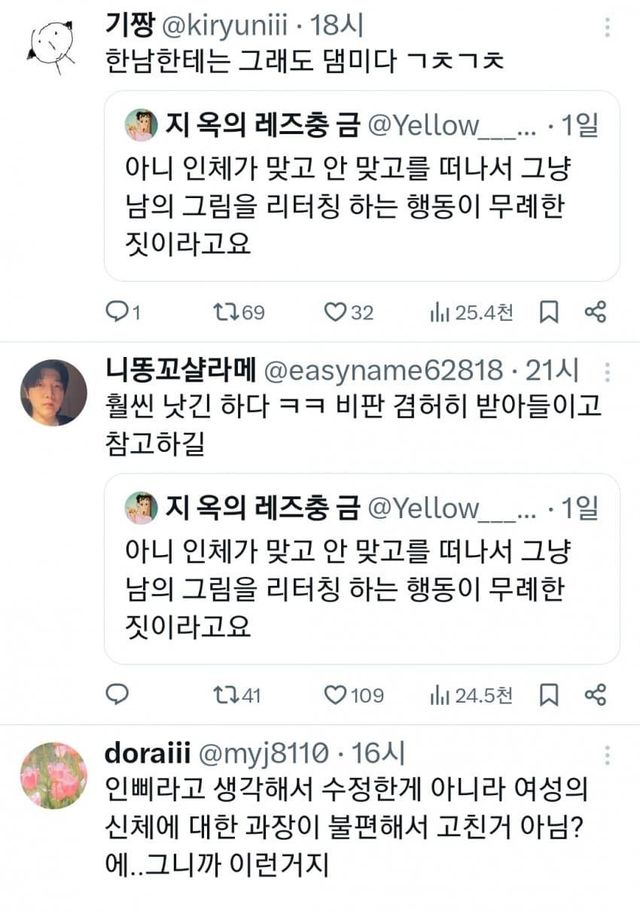Open the quoted tweet inside 기짱's post
640x912 pixels.
coord(361,192)
